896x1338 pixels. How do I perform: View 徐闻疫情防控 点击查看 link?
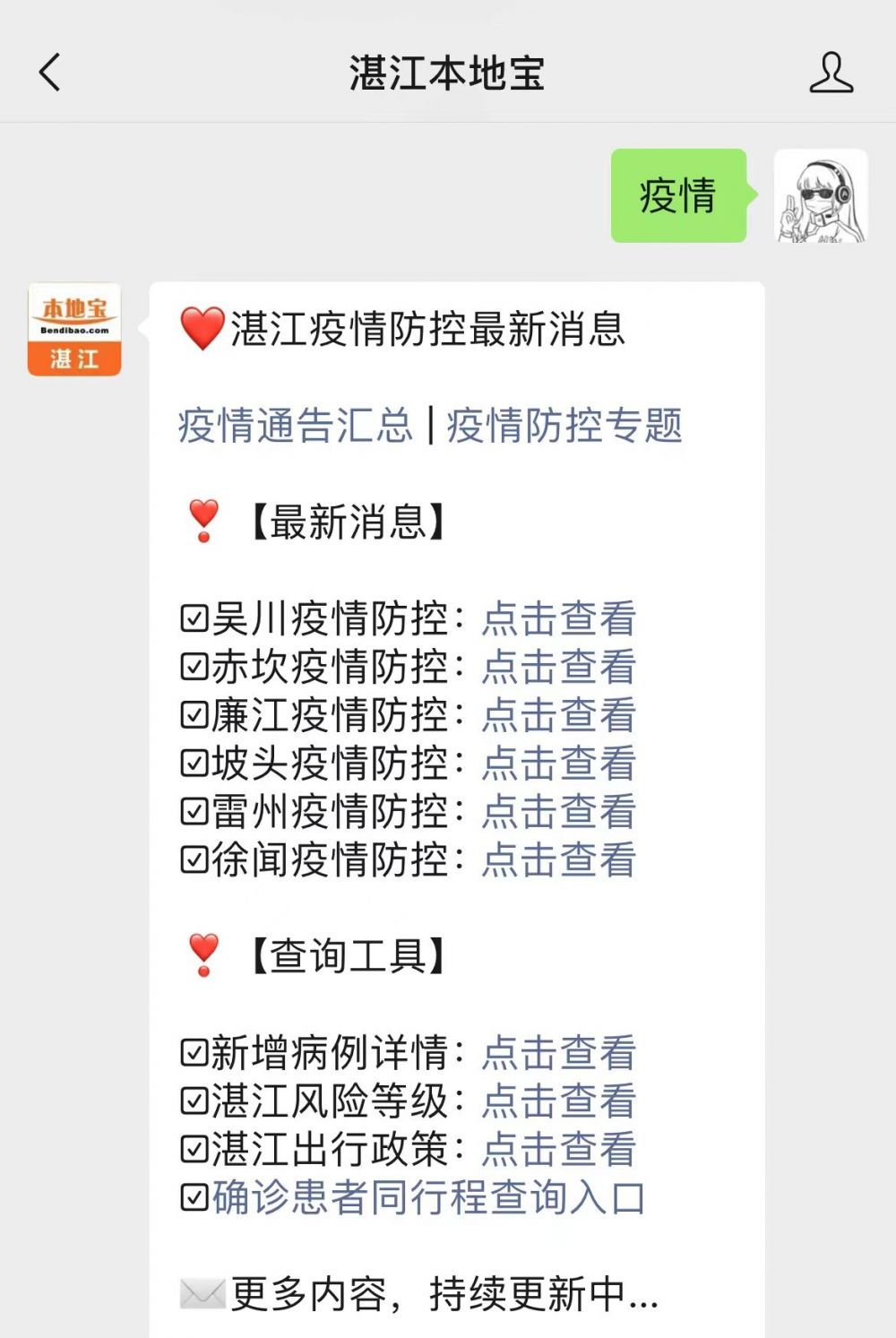(558, 860)
